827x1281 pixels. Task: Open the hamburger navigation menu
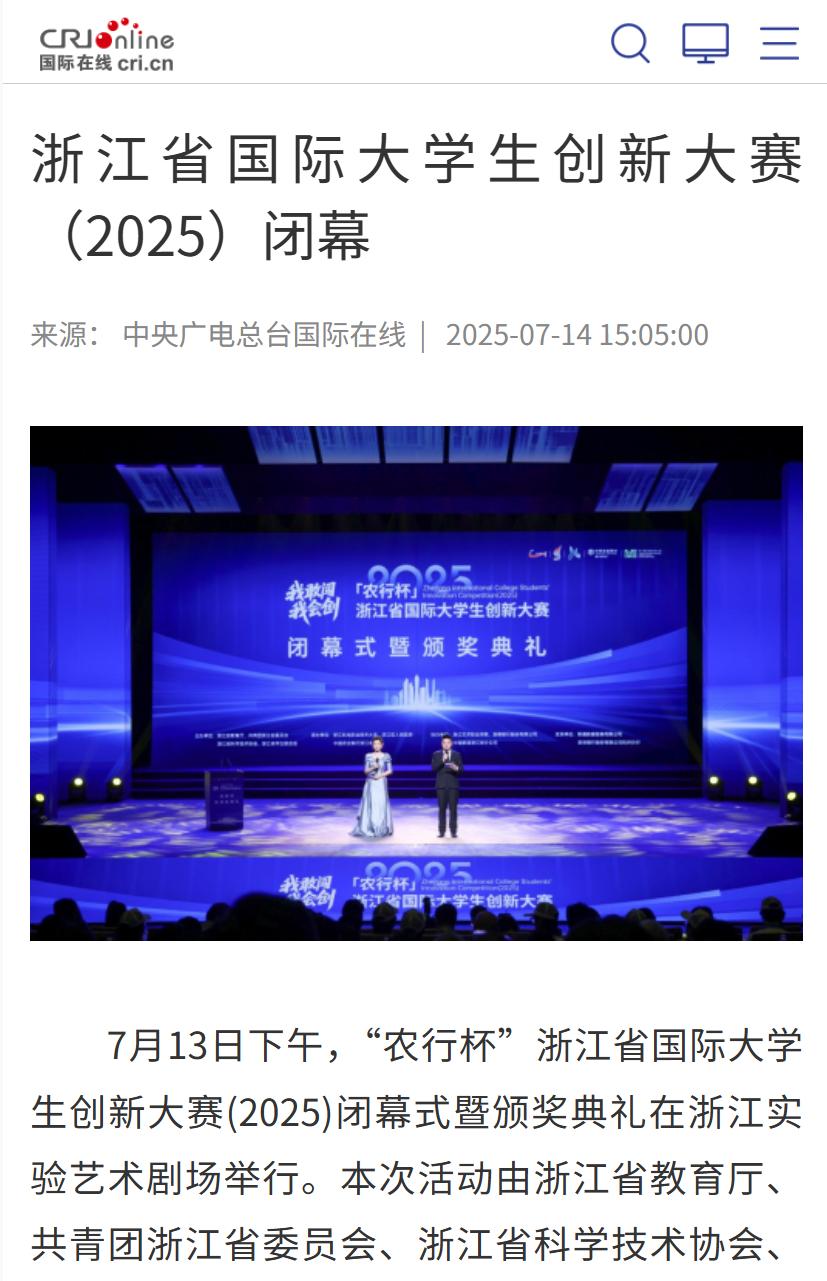click(x=779, y=43)
